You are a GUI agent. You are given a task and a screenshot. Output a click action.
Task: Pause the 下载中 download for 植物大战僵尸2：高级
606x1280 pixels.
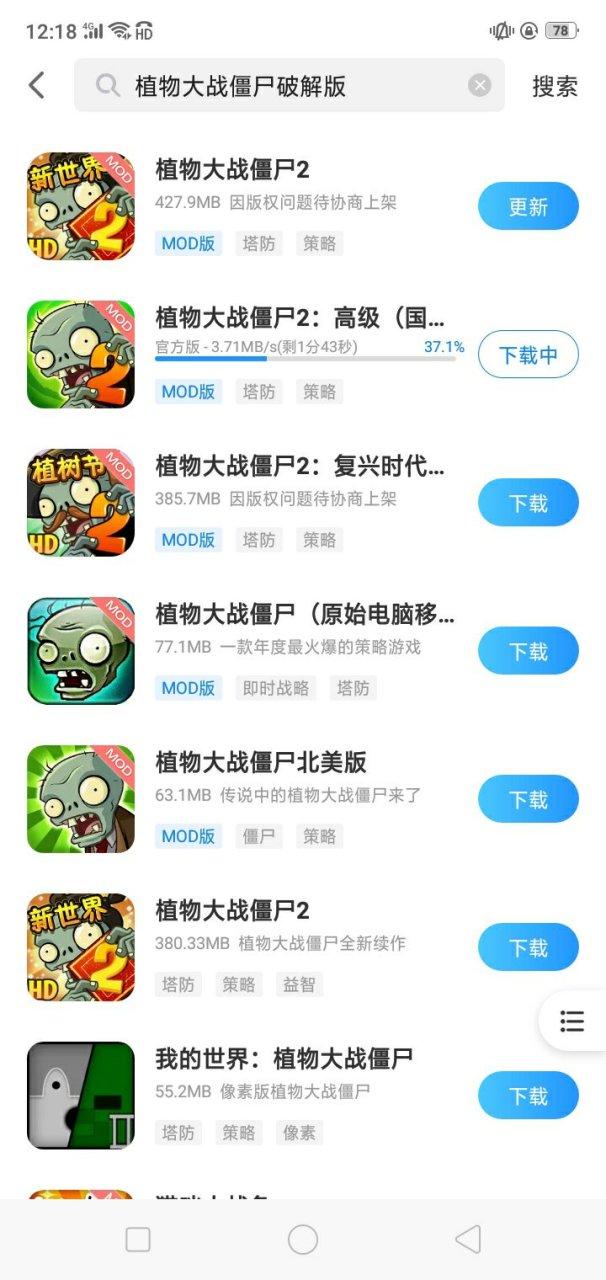528,355
